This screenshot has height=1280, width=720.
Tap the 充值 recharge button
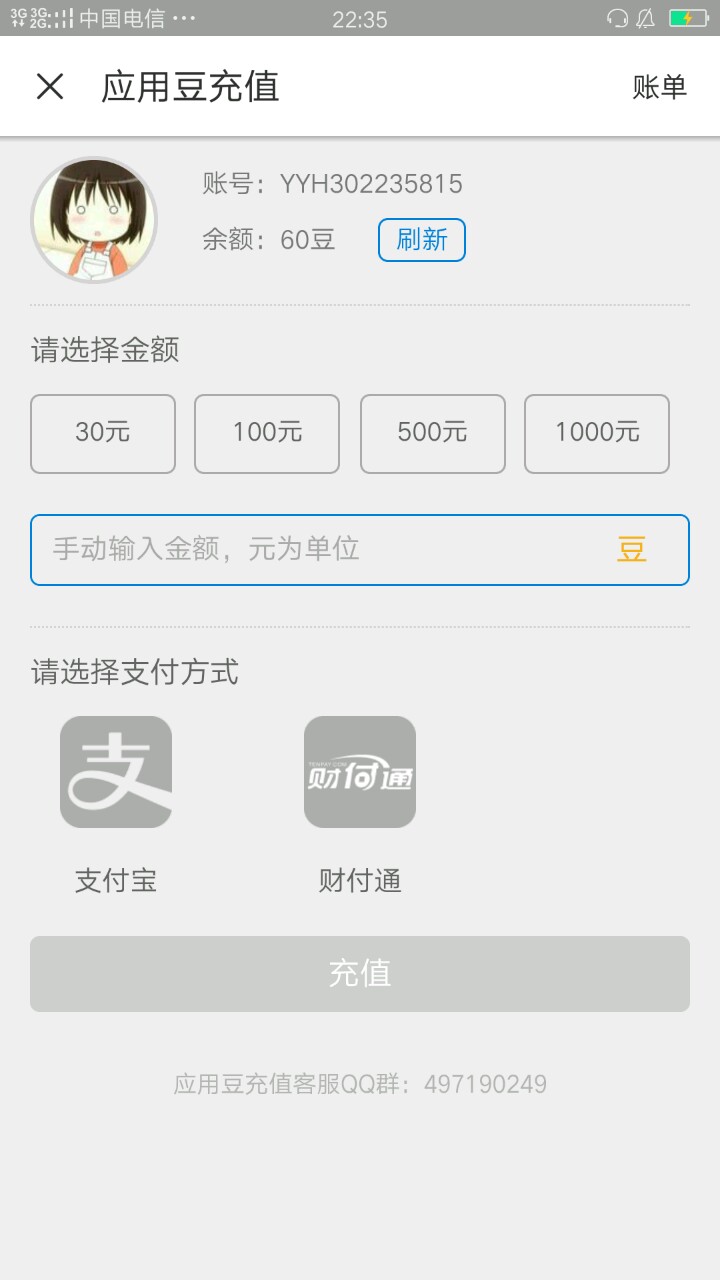360,974
